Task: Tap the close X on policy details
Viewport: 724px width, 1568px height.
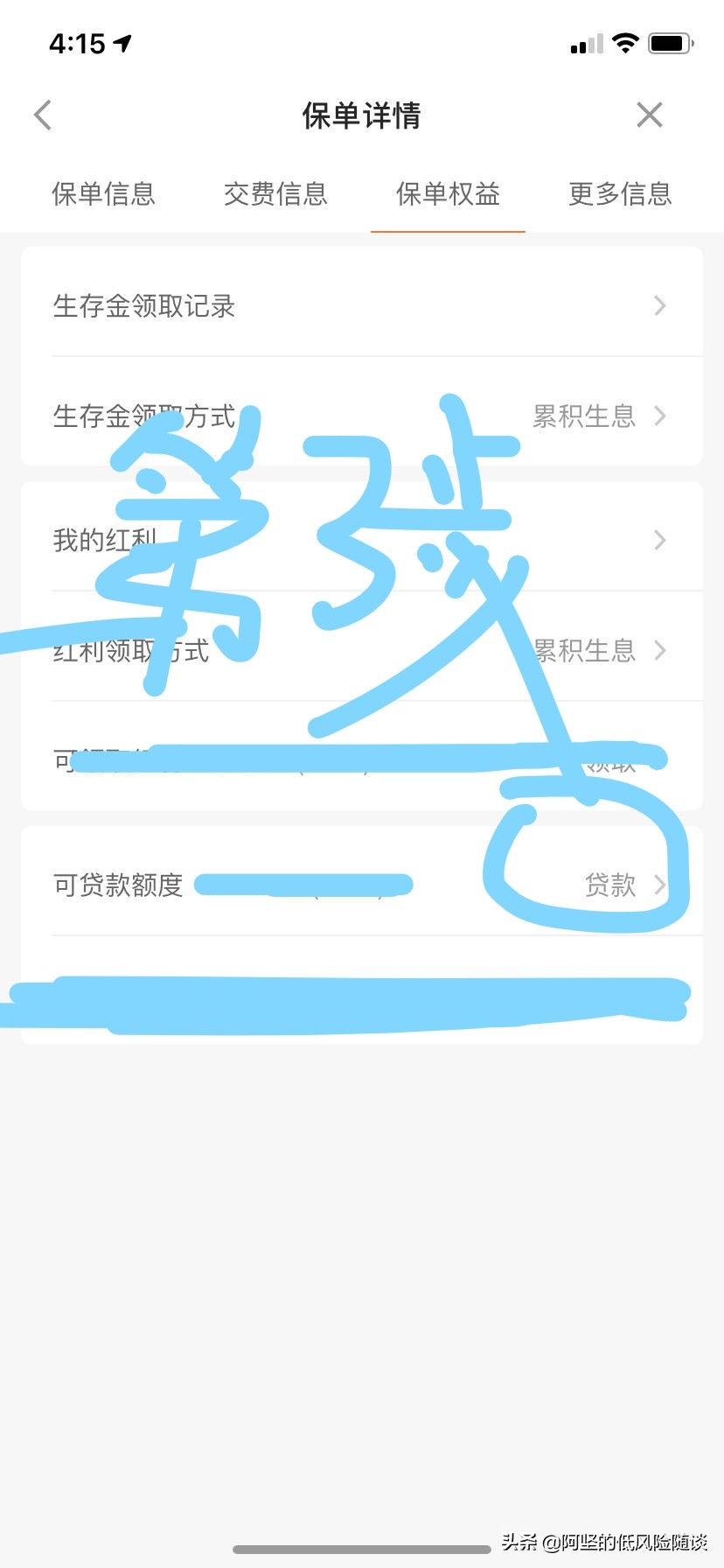Action: (x=650, y=115)
